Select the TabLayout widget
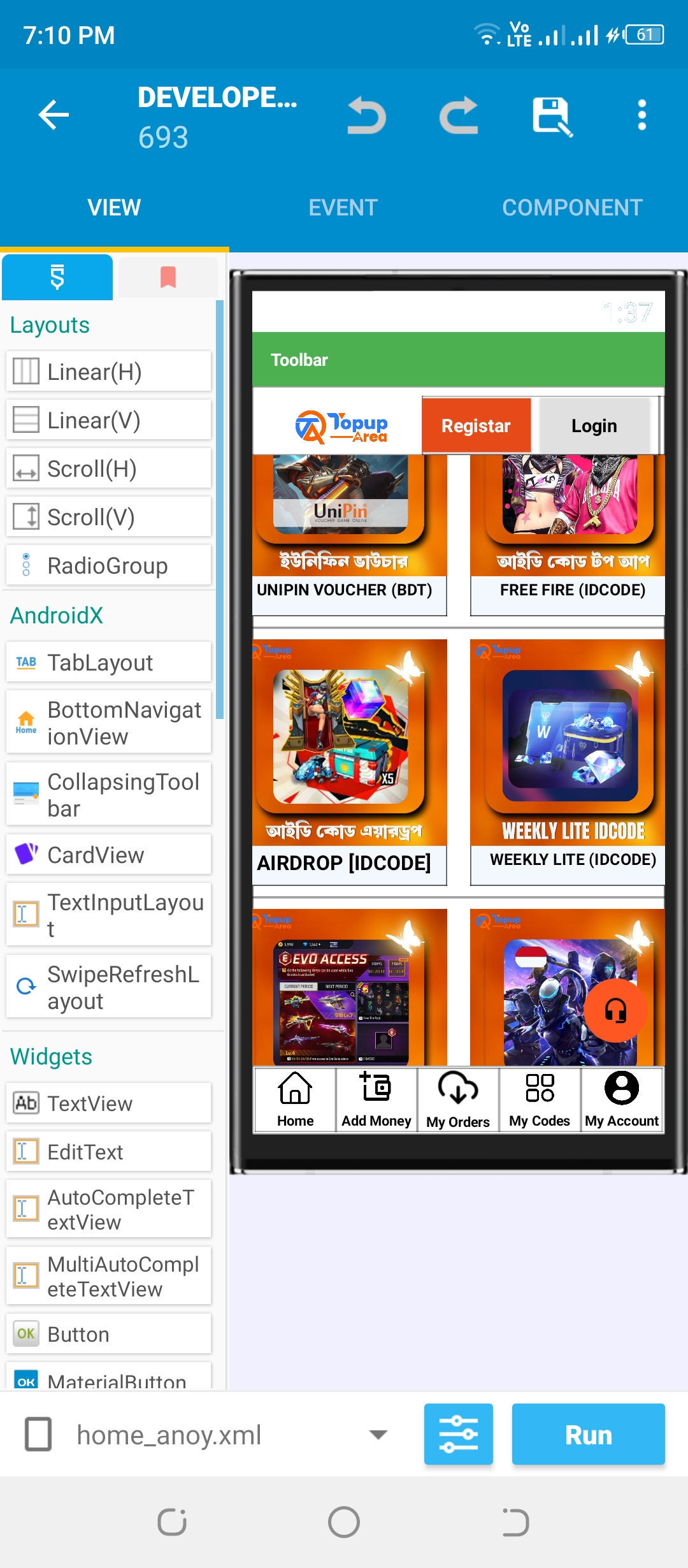 coord(108,662)
